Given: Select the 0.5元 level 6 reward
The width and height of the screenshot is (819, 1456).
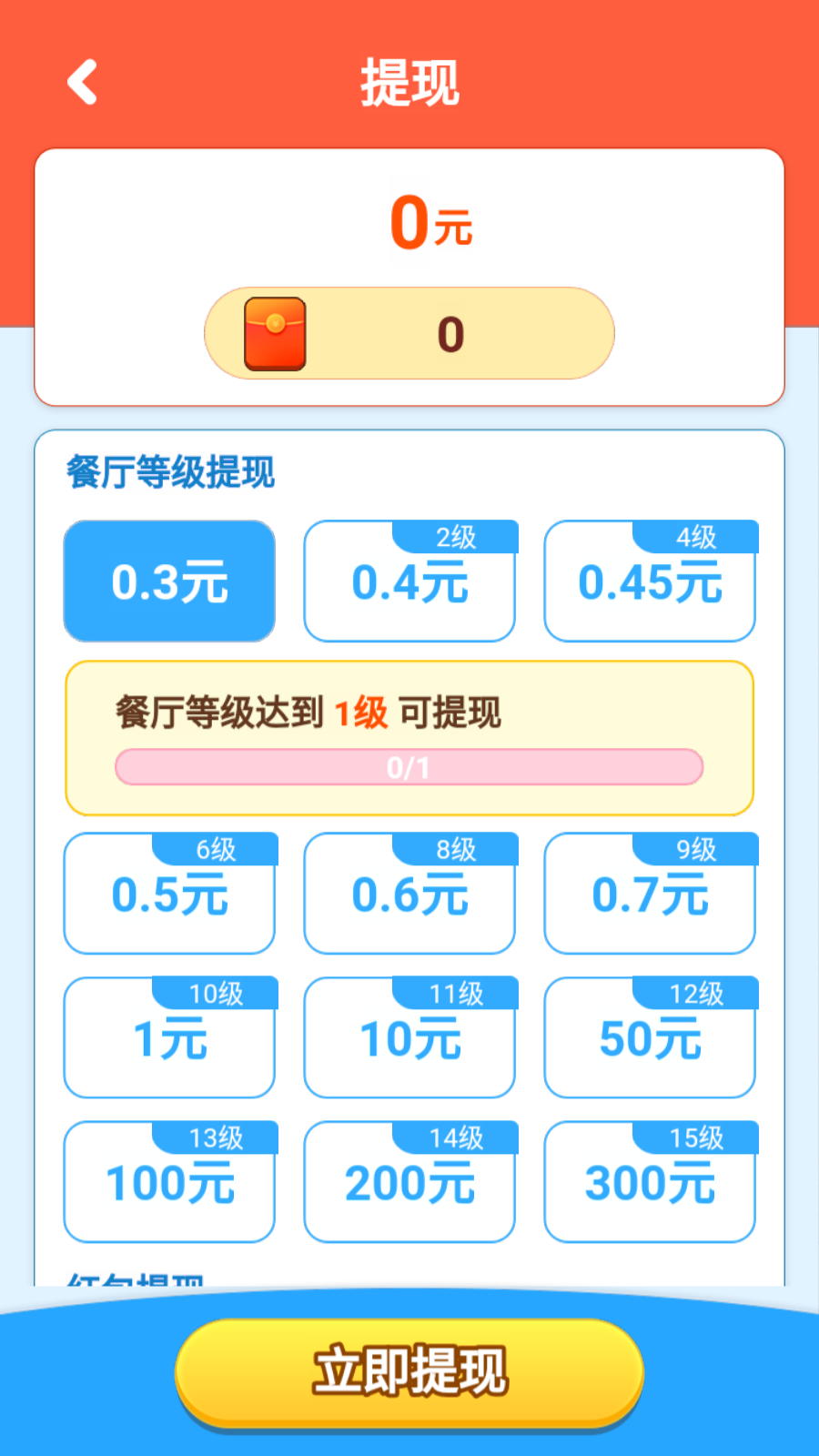Looking at the screenshot, I should (169, 893).
